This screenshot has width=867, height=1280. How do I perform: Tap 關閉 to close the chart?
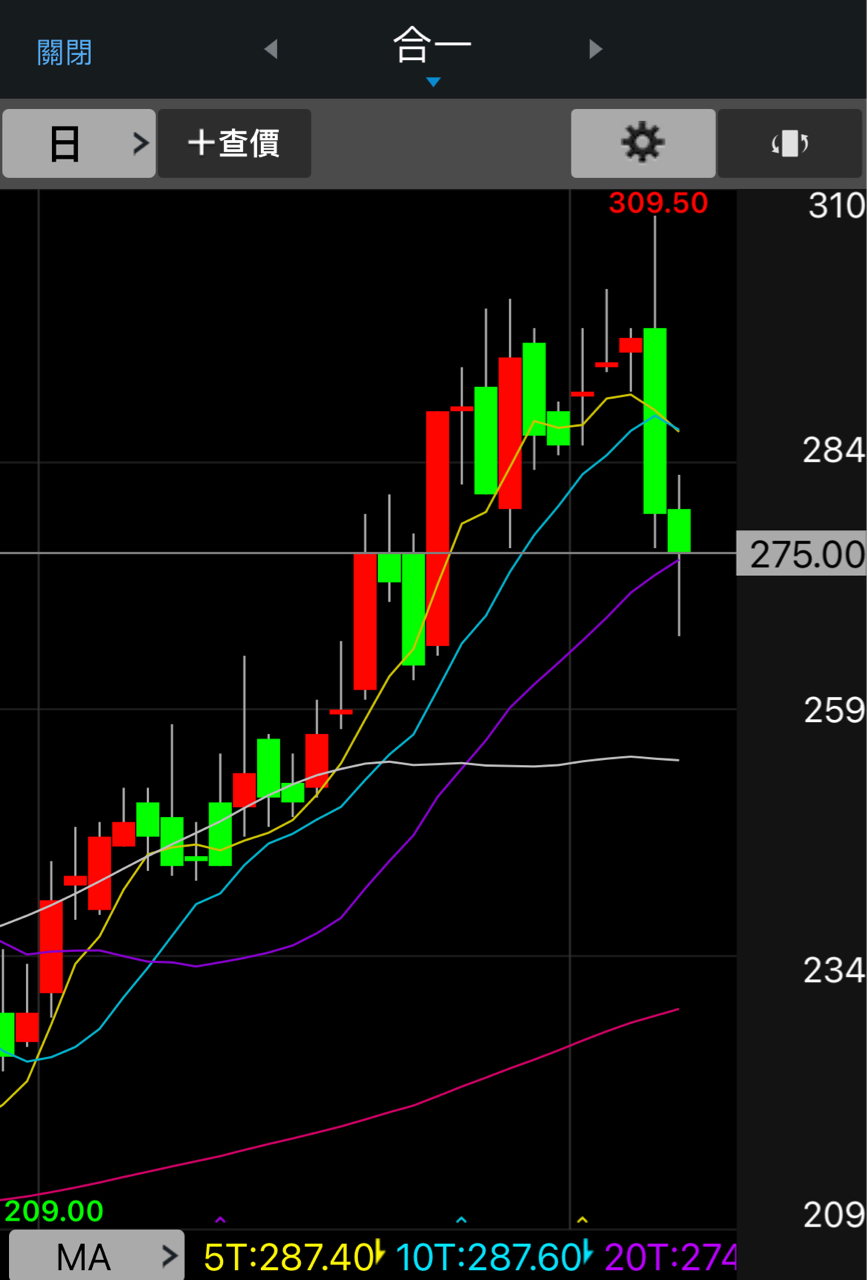click(65, 51)
